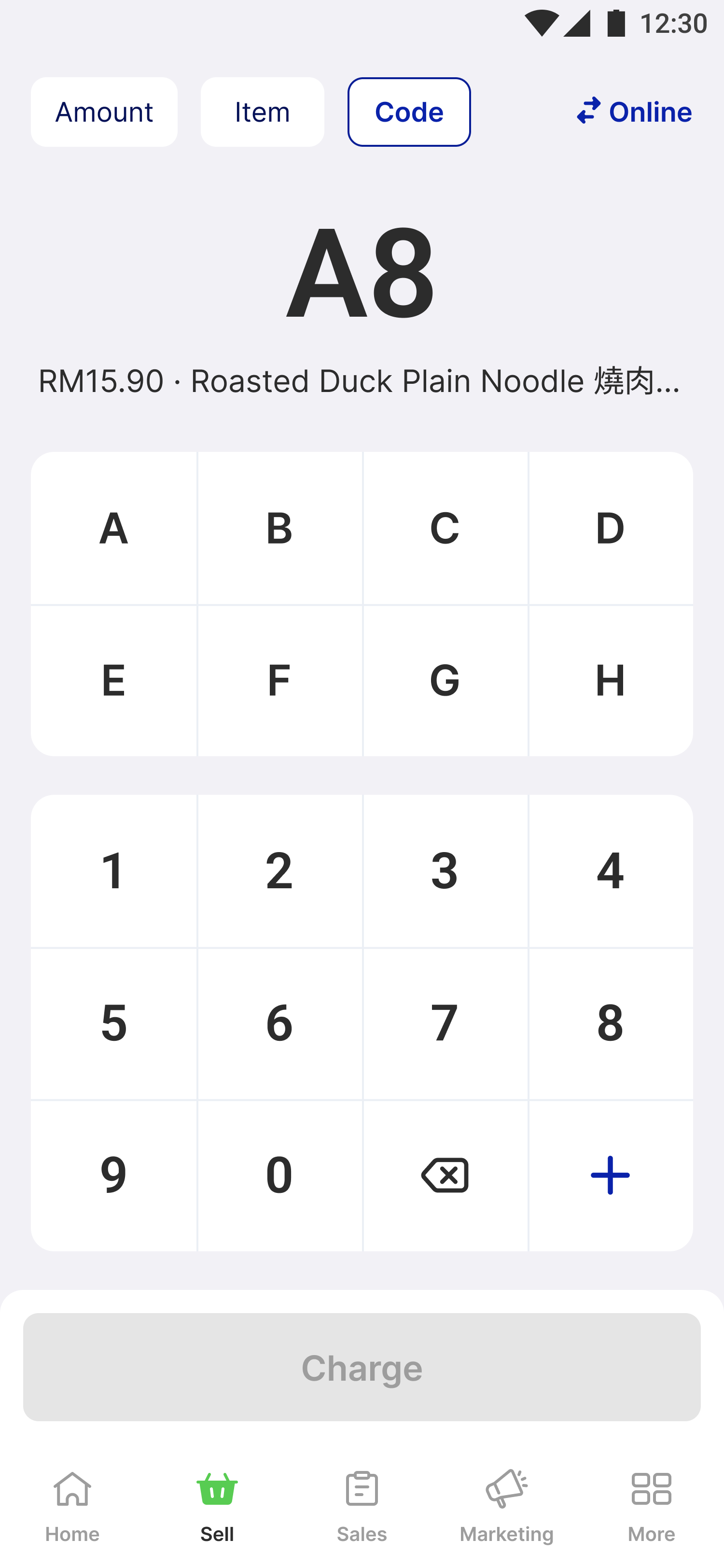Tap the Online mode switch
This screenshot has width=724, height=1568.
[633, 112]
